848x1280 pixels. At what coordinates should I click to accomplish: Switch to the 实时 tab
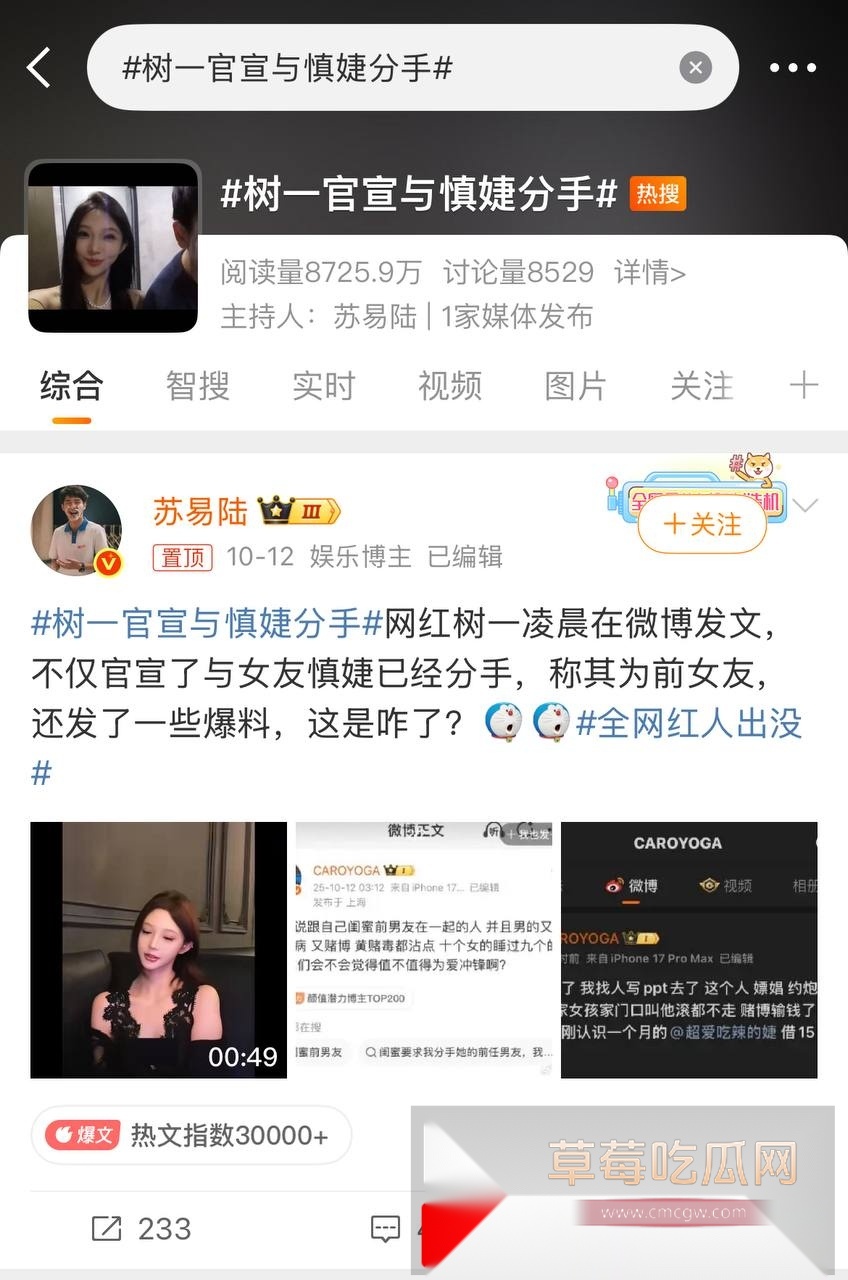click(324, 386)
